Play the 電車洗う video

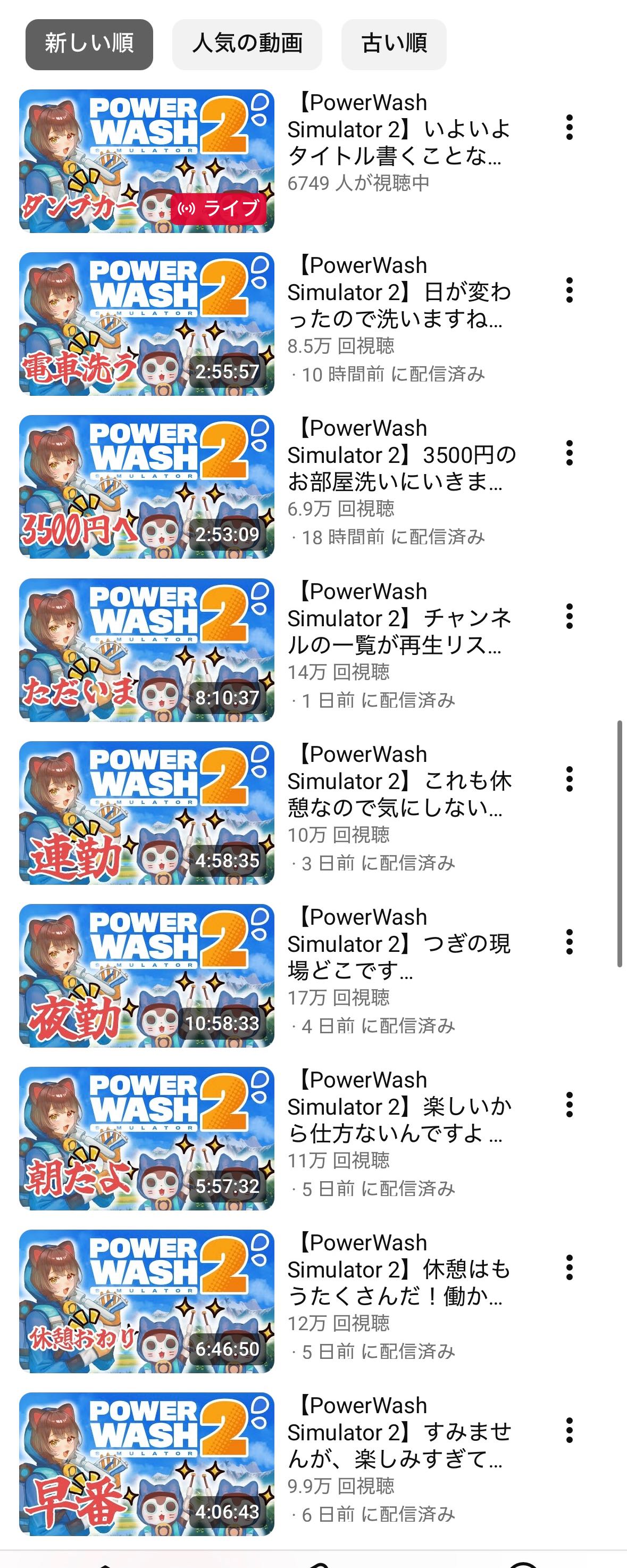pos(147,324)
